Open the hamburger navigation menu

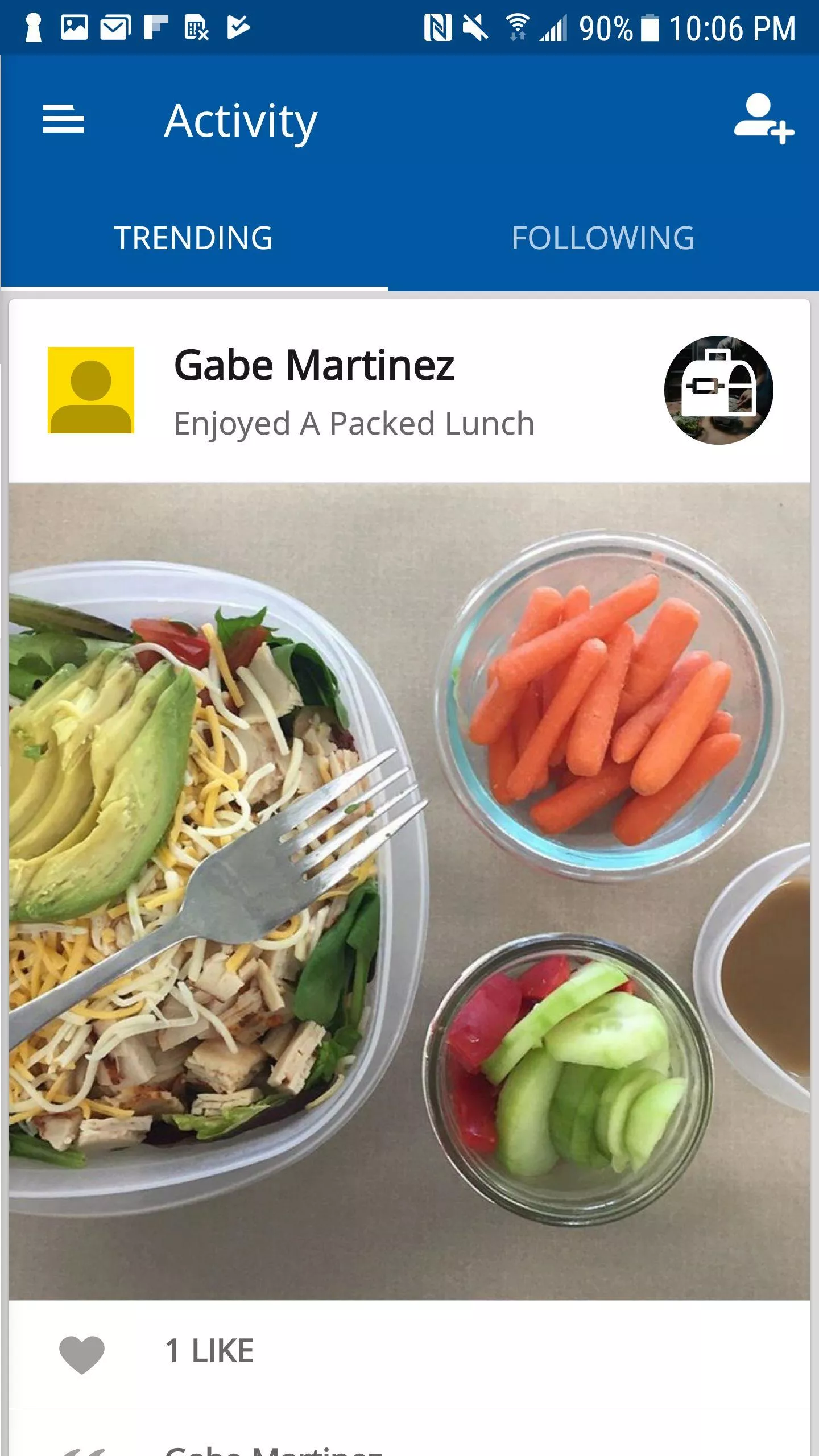(x=63, y=120)
